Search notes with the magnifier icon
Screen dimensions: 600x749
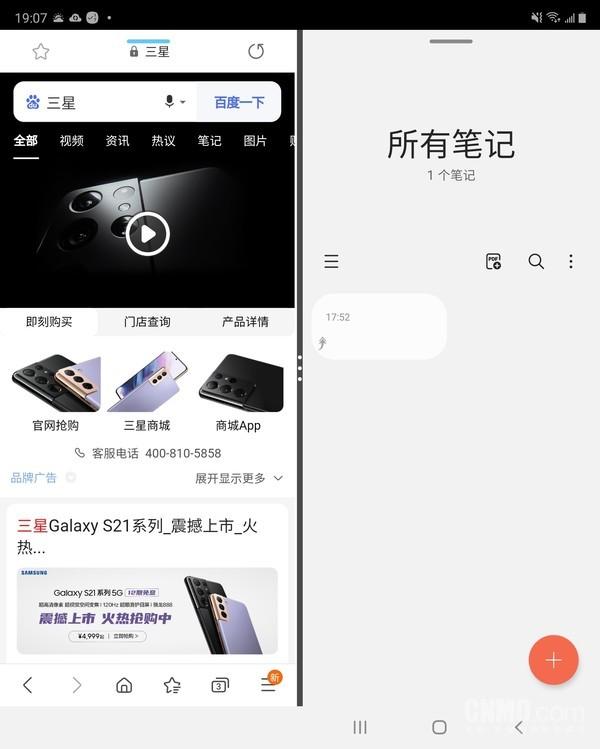point(536,262)
